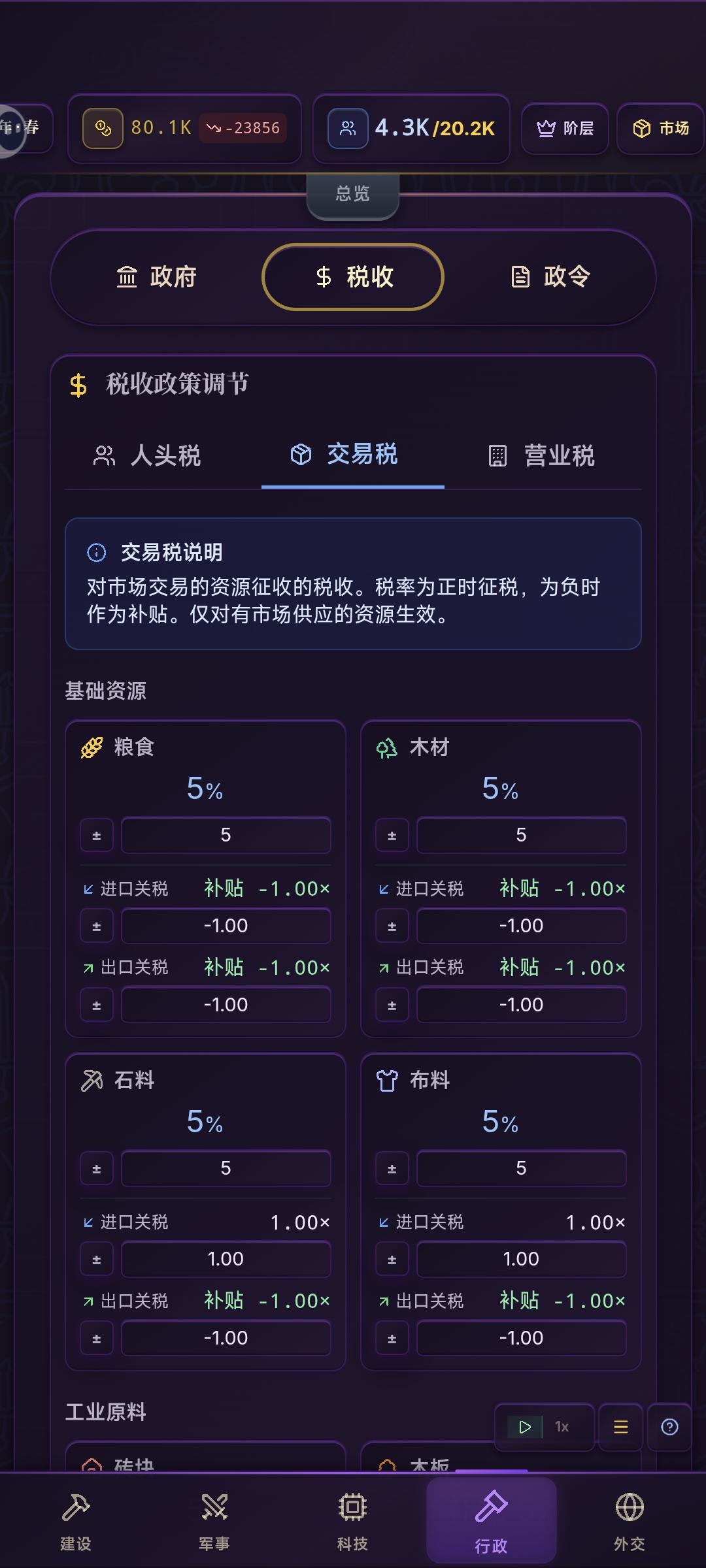
Task: Open the 总览 overview tab
Action: click(353, 194)
